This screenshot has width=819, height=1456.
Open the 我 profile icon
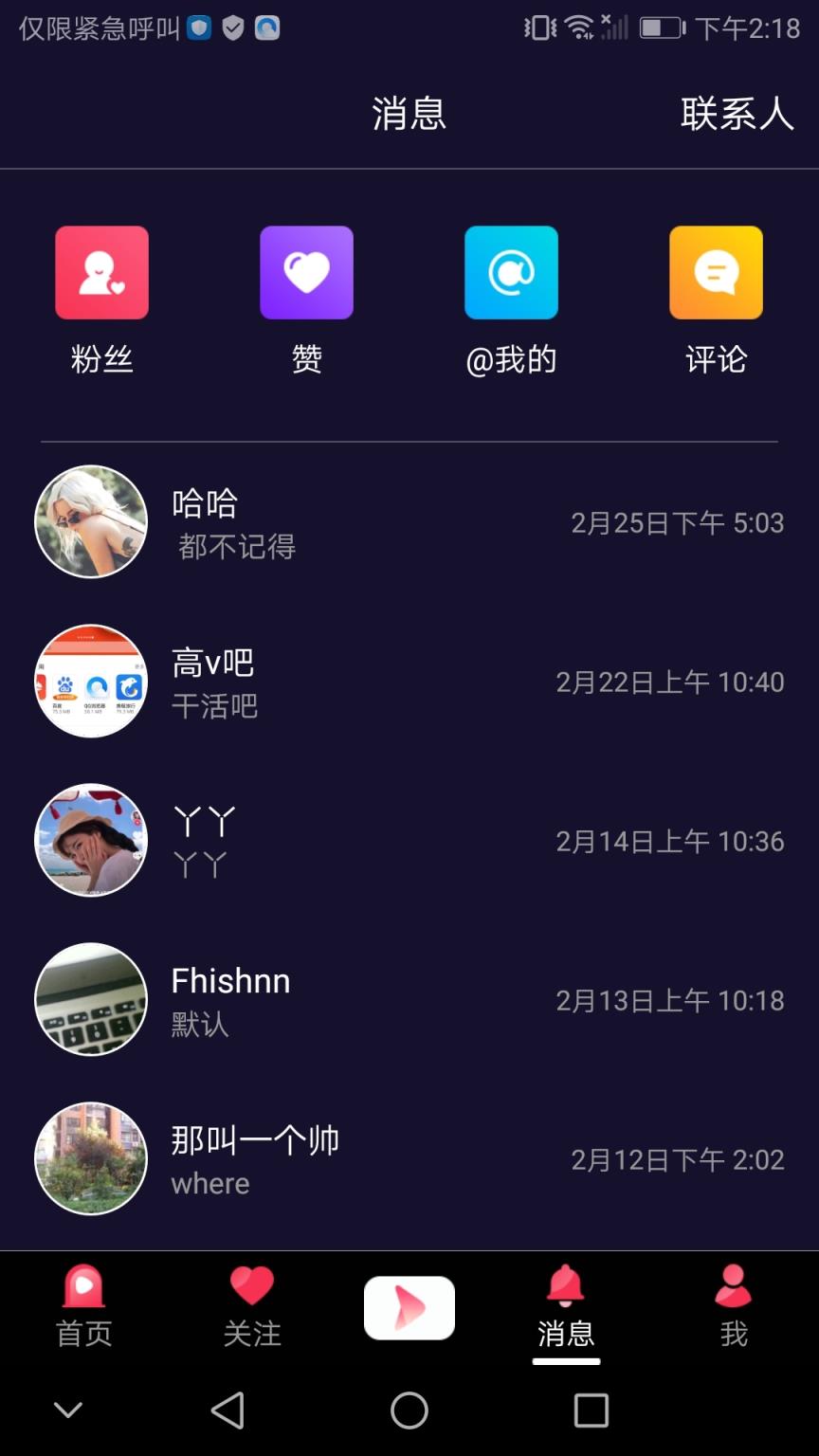(x=732, y=1308)
